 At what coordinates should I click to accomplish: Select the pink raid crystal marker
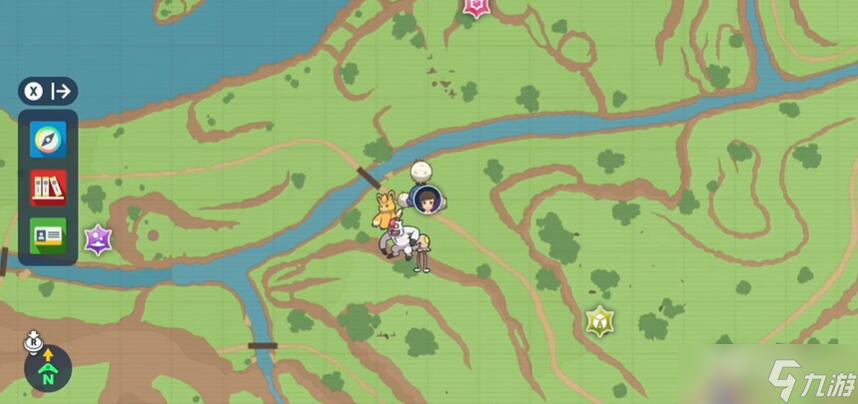(x=476, y=7)
